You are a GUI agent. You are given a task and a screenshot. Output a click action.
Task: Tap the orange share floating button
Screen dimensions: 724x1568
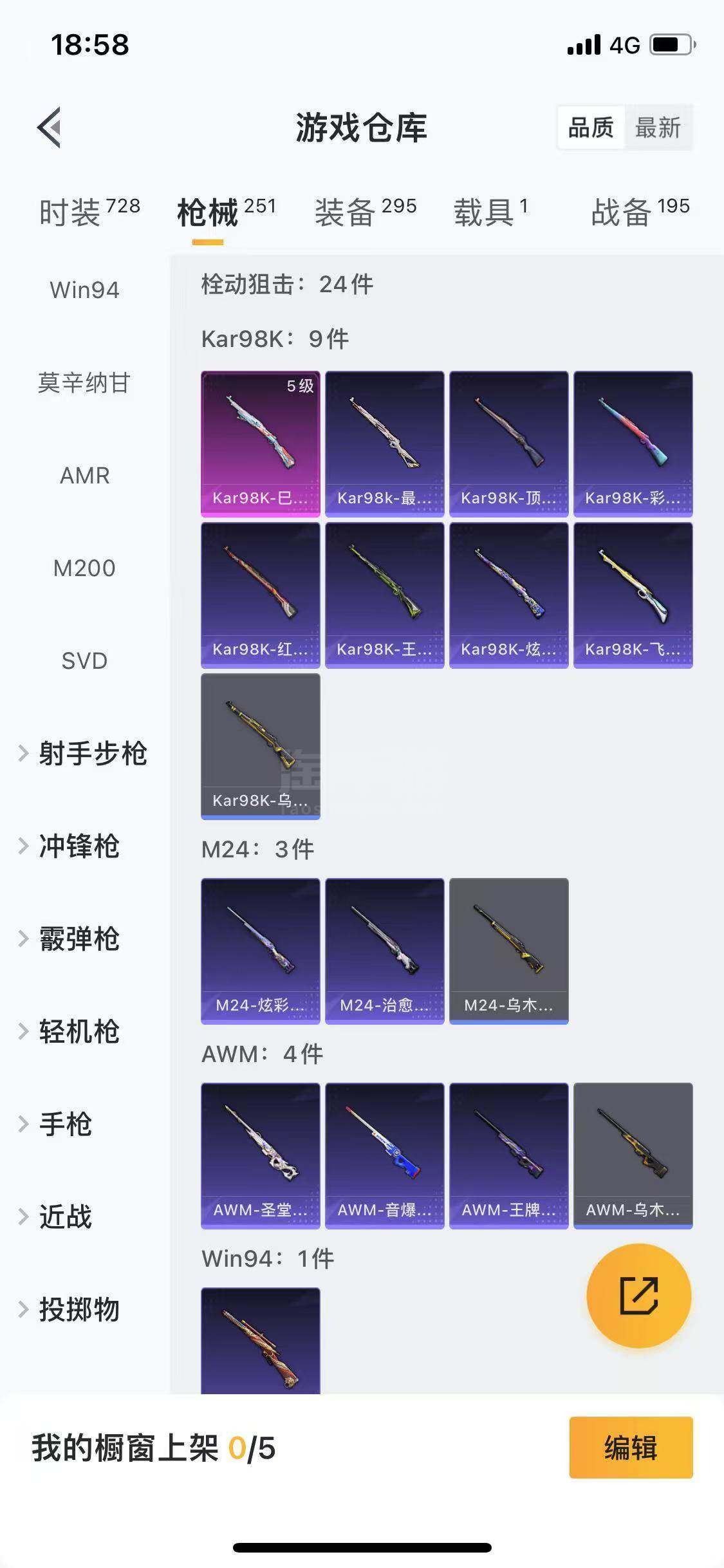coord(638,1295)
